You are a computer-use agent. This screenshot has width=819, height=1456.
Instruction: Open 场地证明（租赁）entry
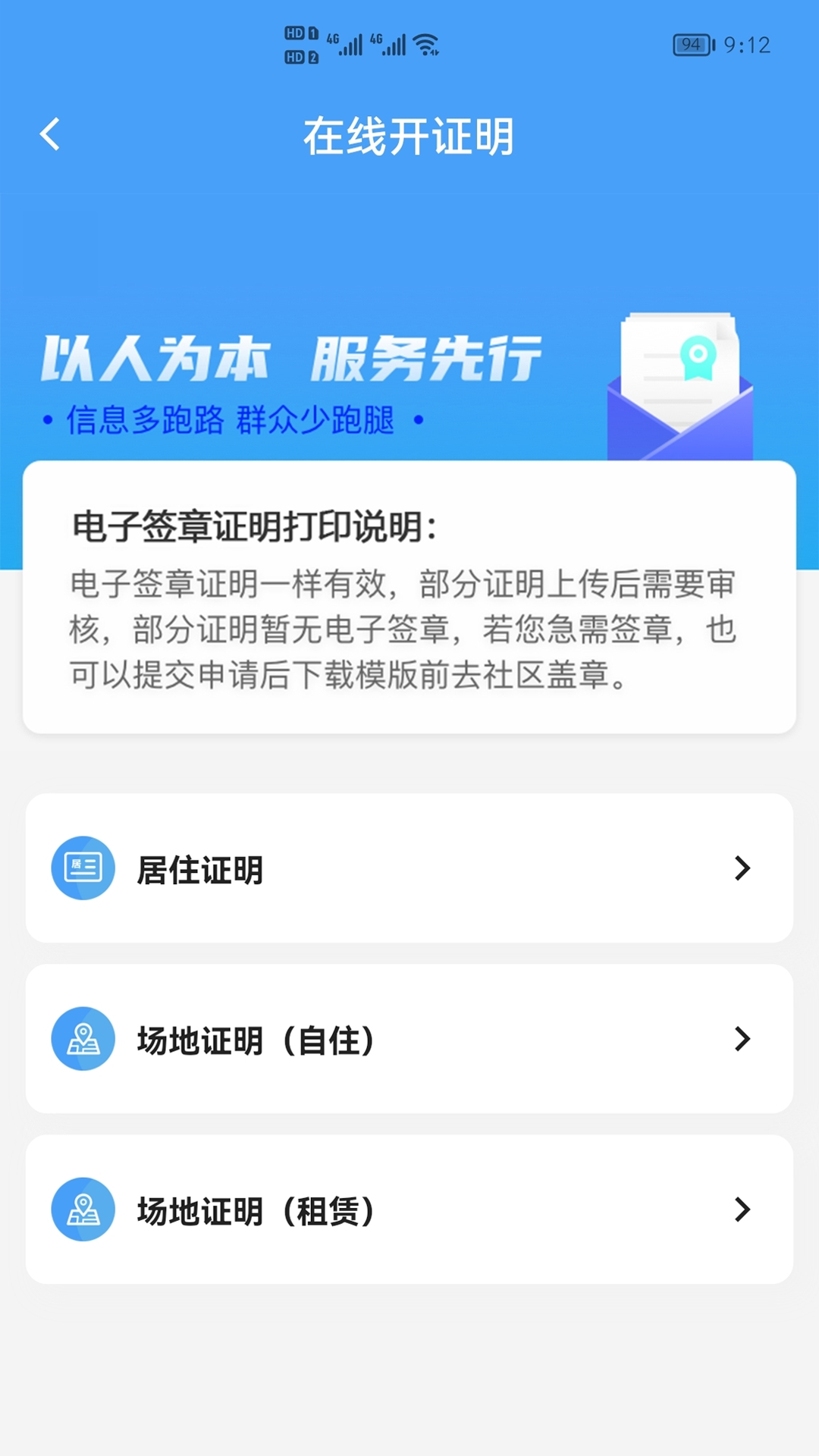(x=409, y=1210)
